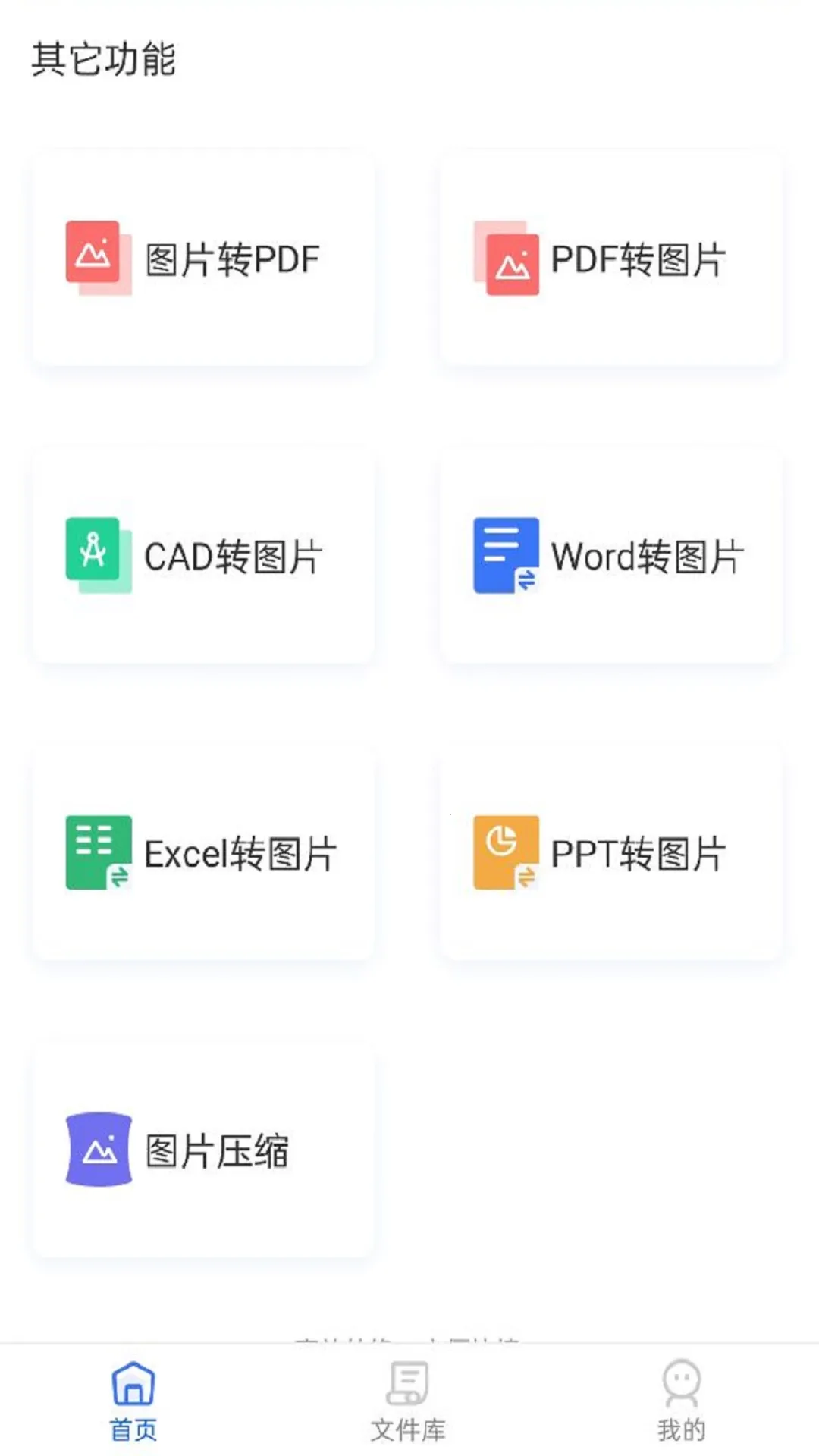
Task: Select the PDF转图片 card
Action: [611, 259]
